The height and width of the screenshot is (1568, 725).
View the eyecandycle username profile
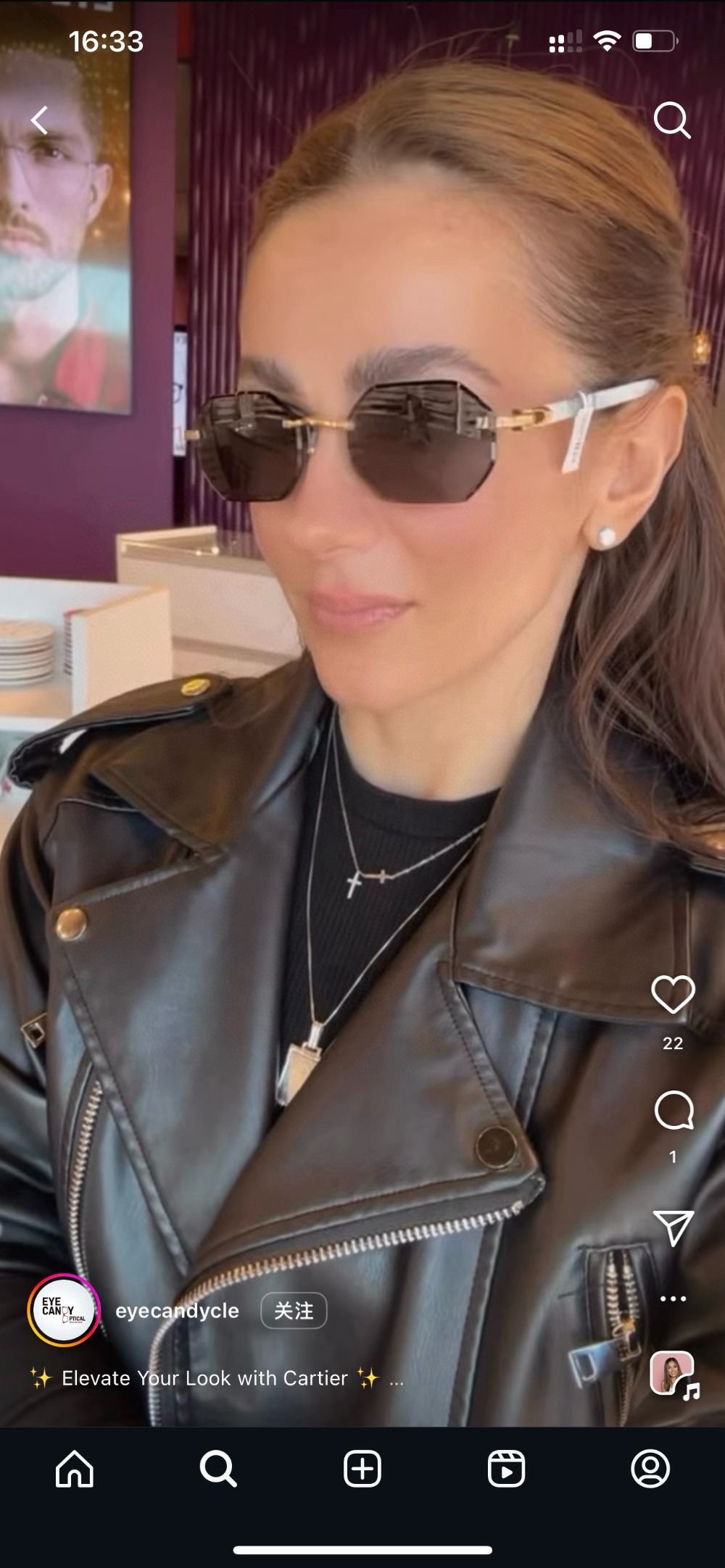[x=177, y=1311]
